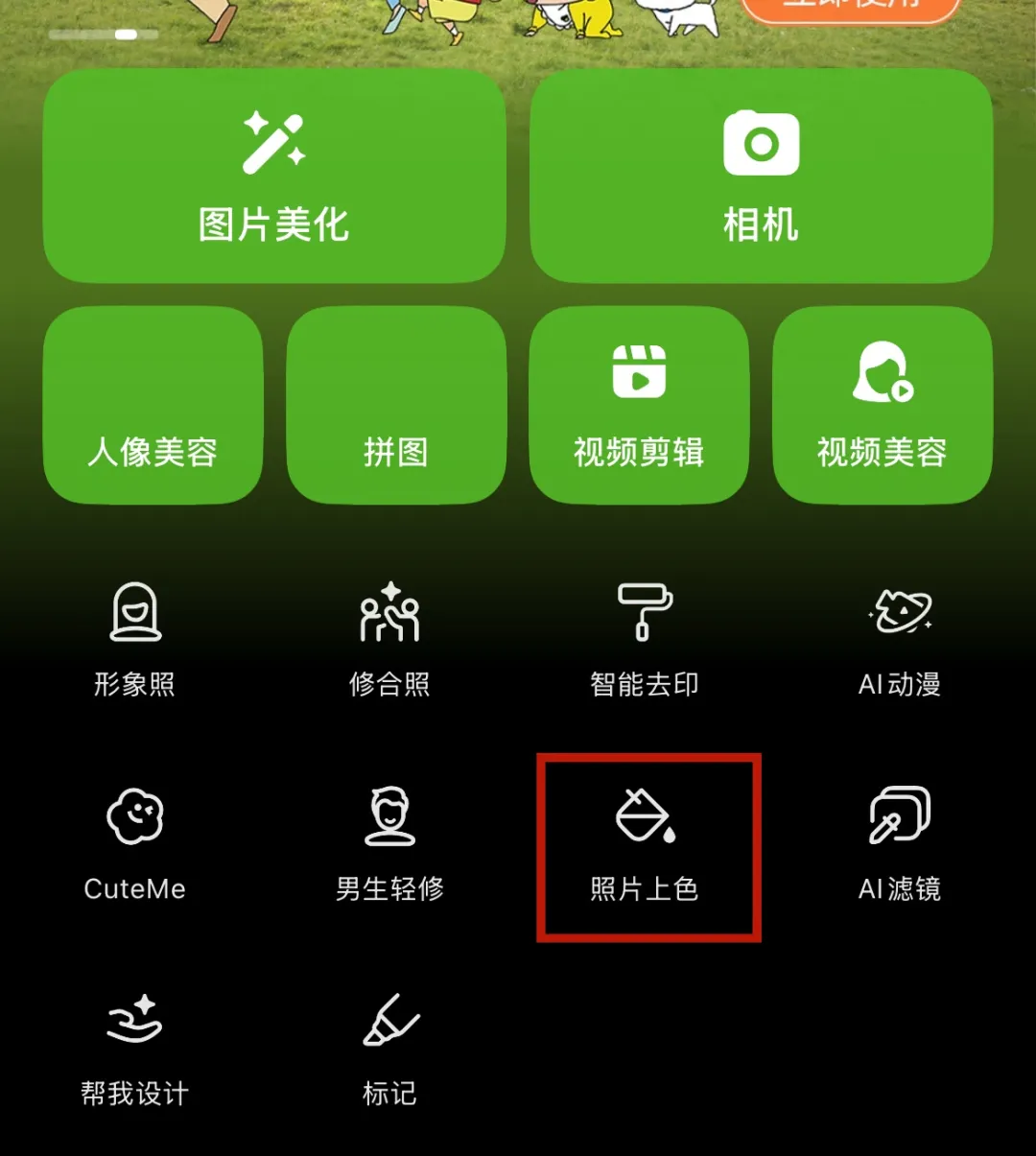Screen dimensions: 1036x1156
Task: Choose 照片上色 photo colorize
Action: [646, 843]
